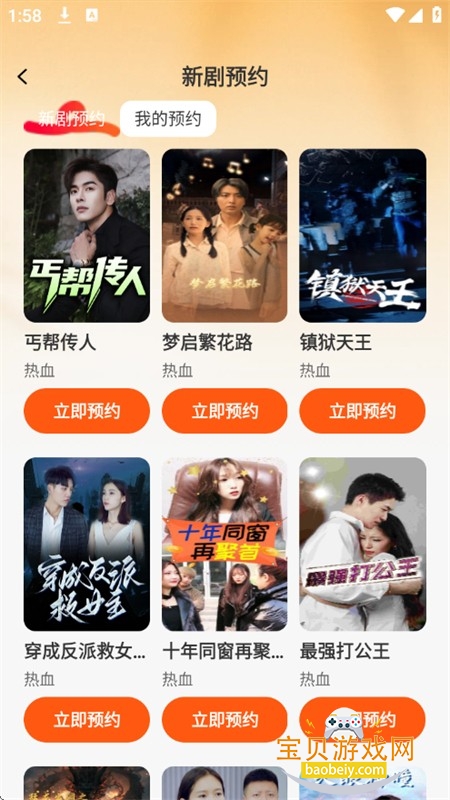
Task: Open the 丐帮传人 drama poster
Action: coord(87,235)
